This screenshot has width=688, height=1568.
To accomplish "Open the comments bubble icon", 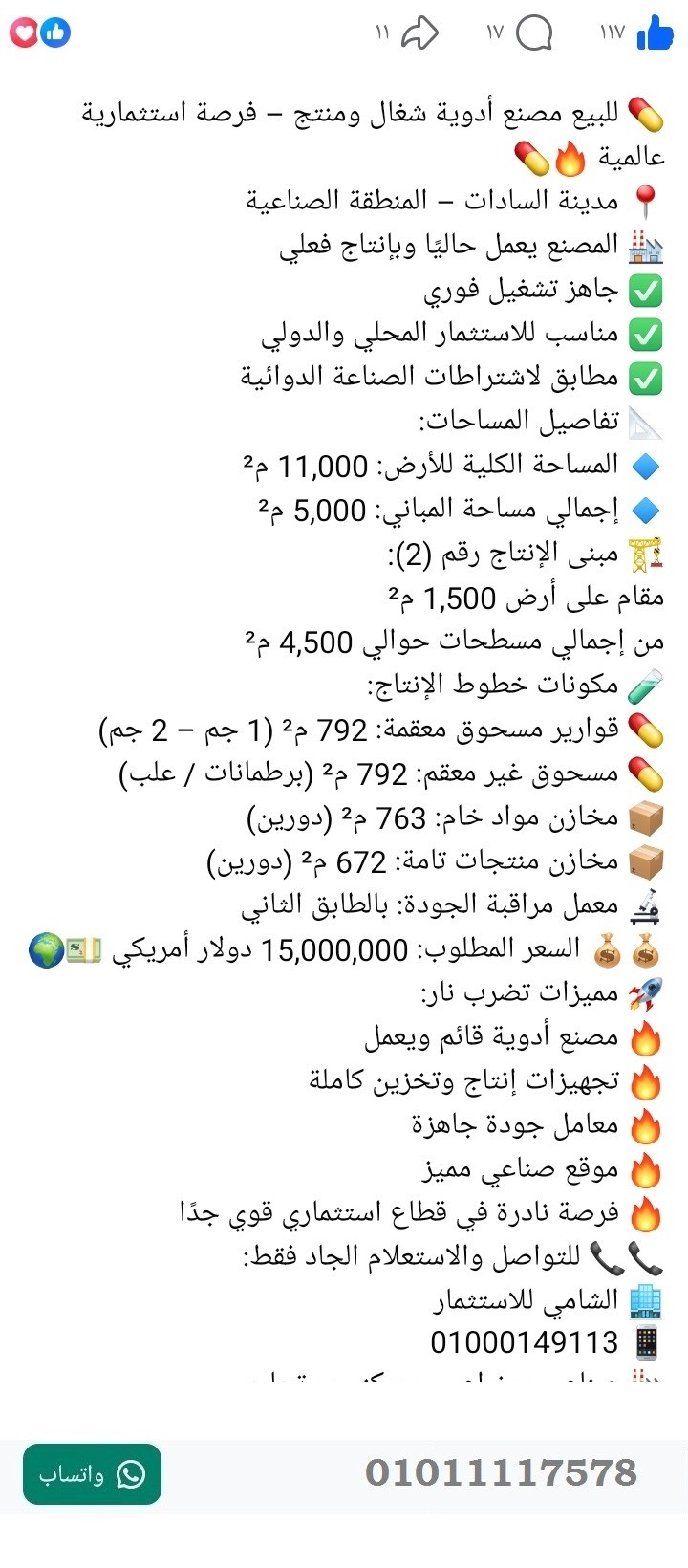I will [535, 32].
